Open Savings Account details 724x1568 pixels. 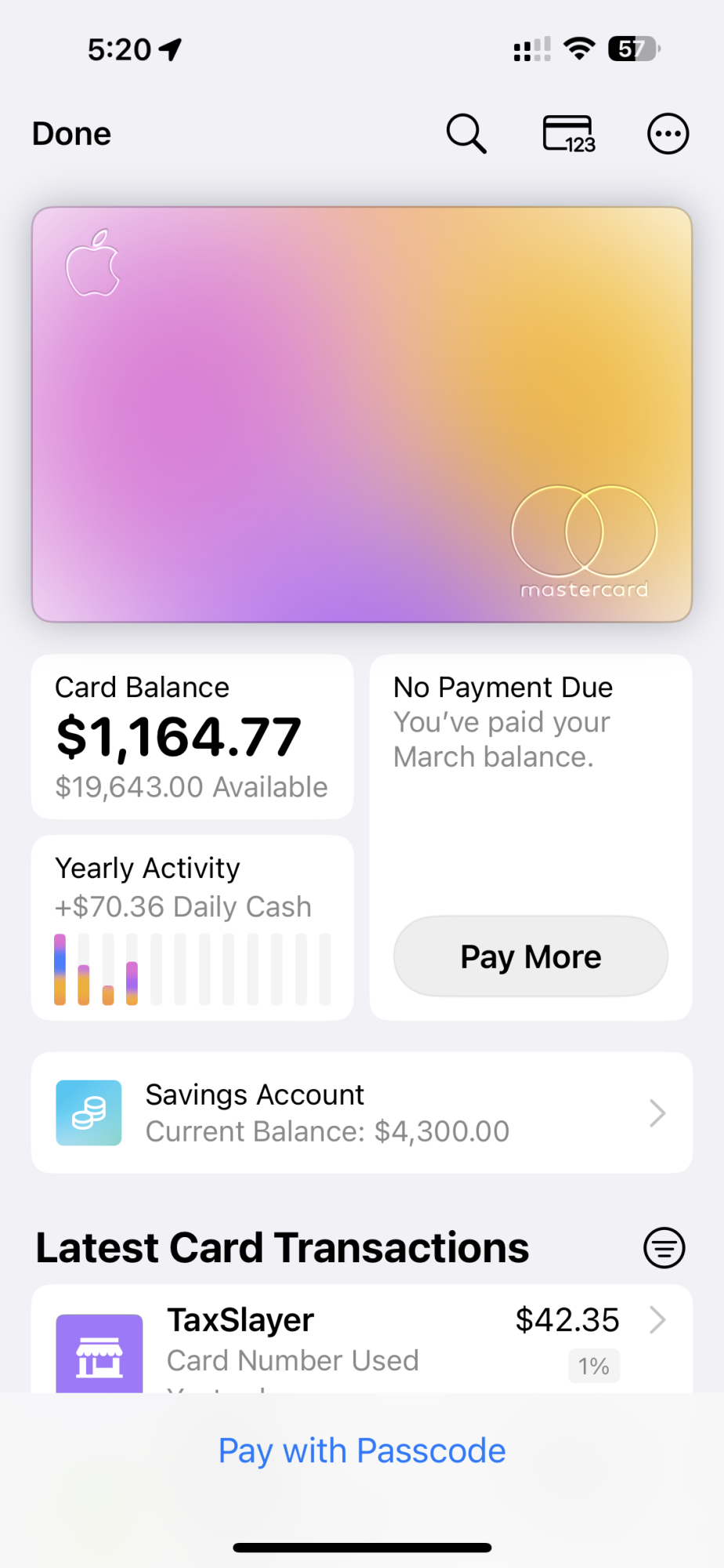(362, 1112)
